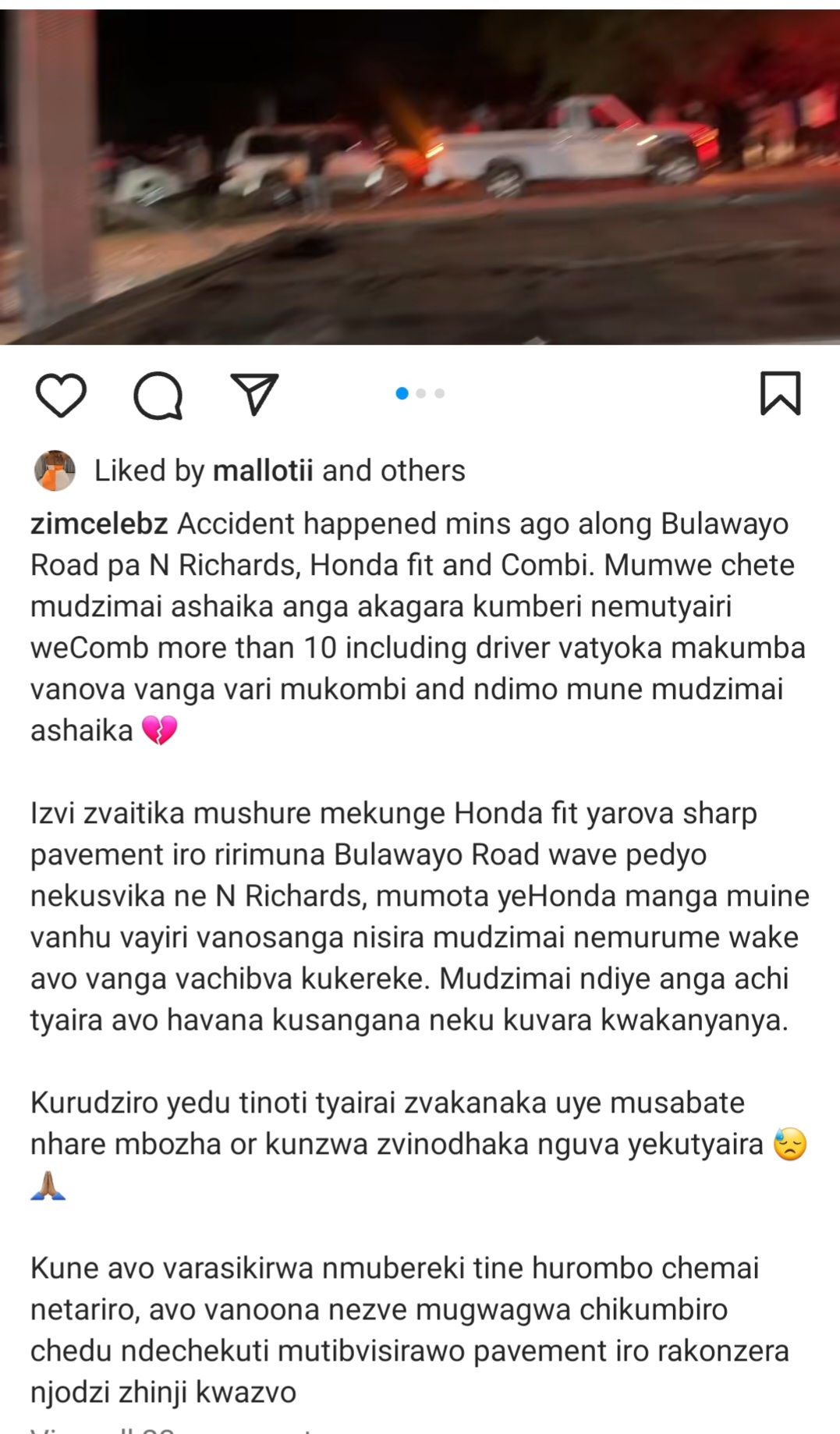The height and width of the screenshot is (1434, 840).
Task: Open the zimcelebz profile from the caption
Action: [99, 524]
